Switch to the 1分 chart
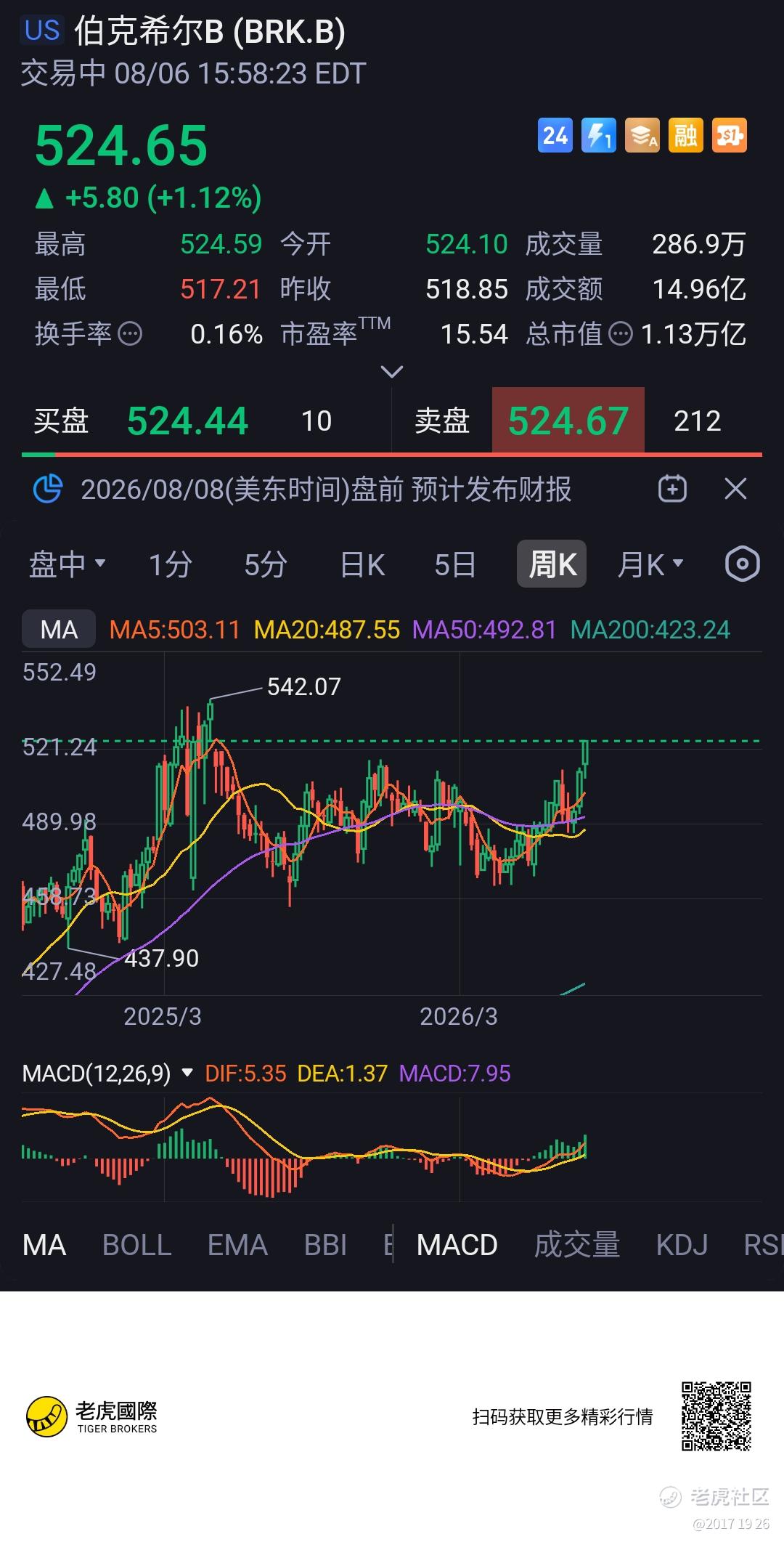This screenshot has height=1542, width=784. (x=170, y=564)
